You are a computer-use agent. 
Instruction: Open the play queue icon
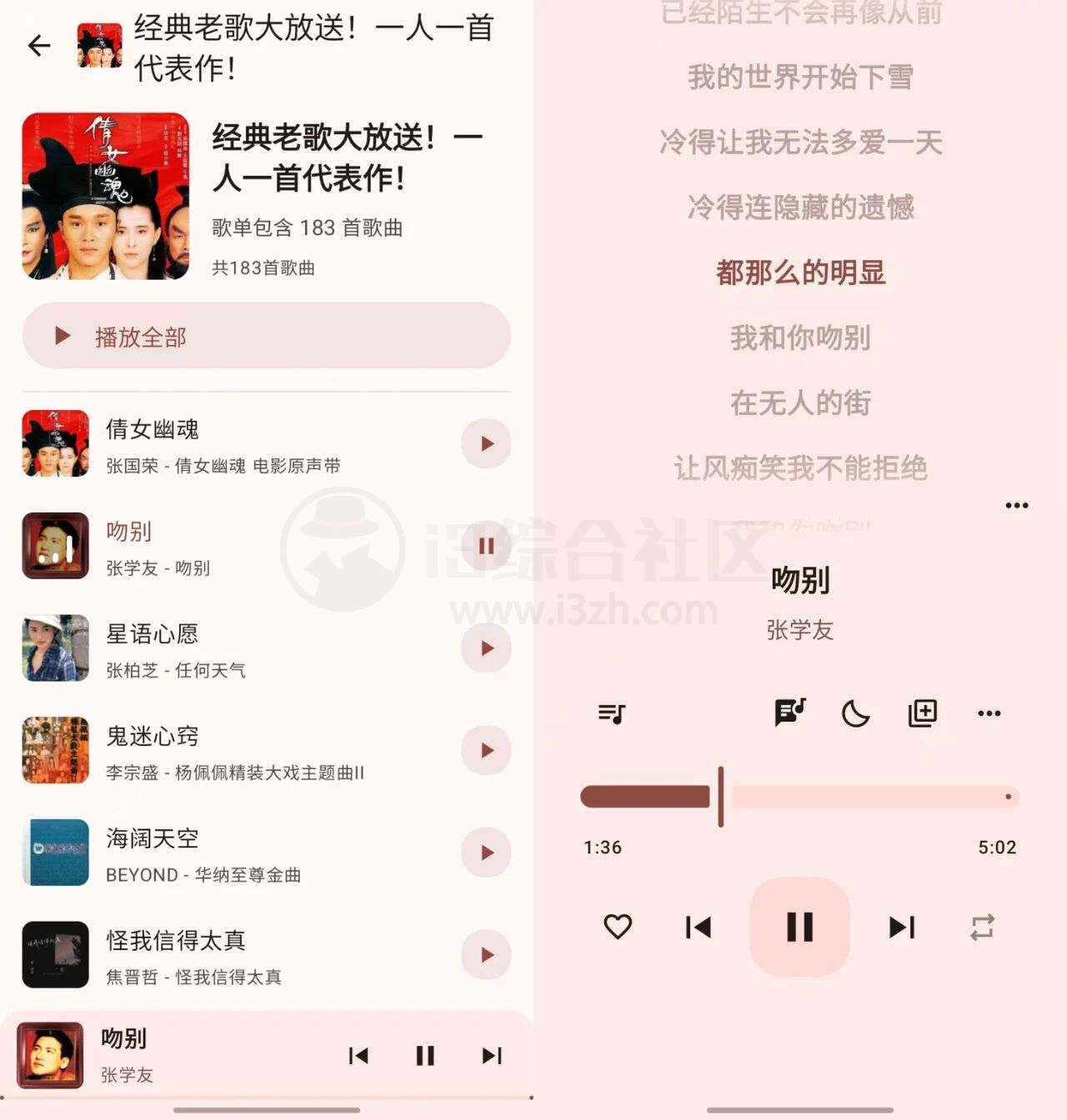(613, 713)
